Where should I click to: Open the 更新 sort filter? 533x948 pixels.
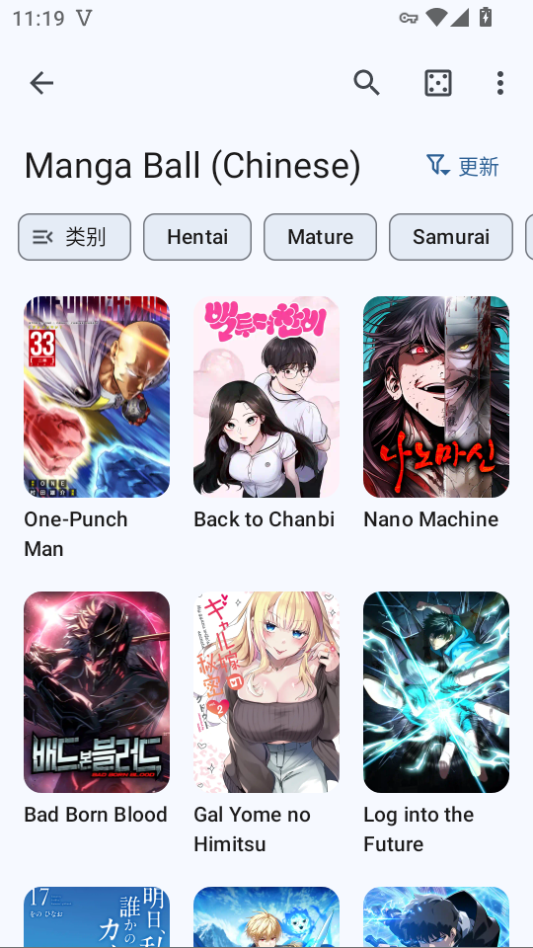point(463,166)
